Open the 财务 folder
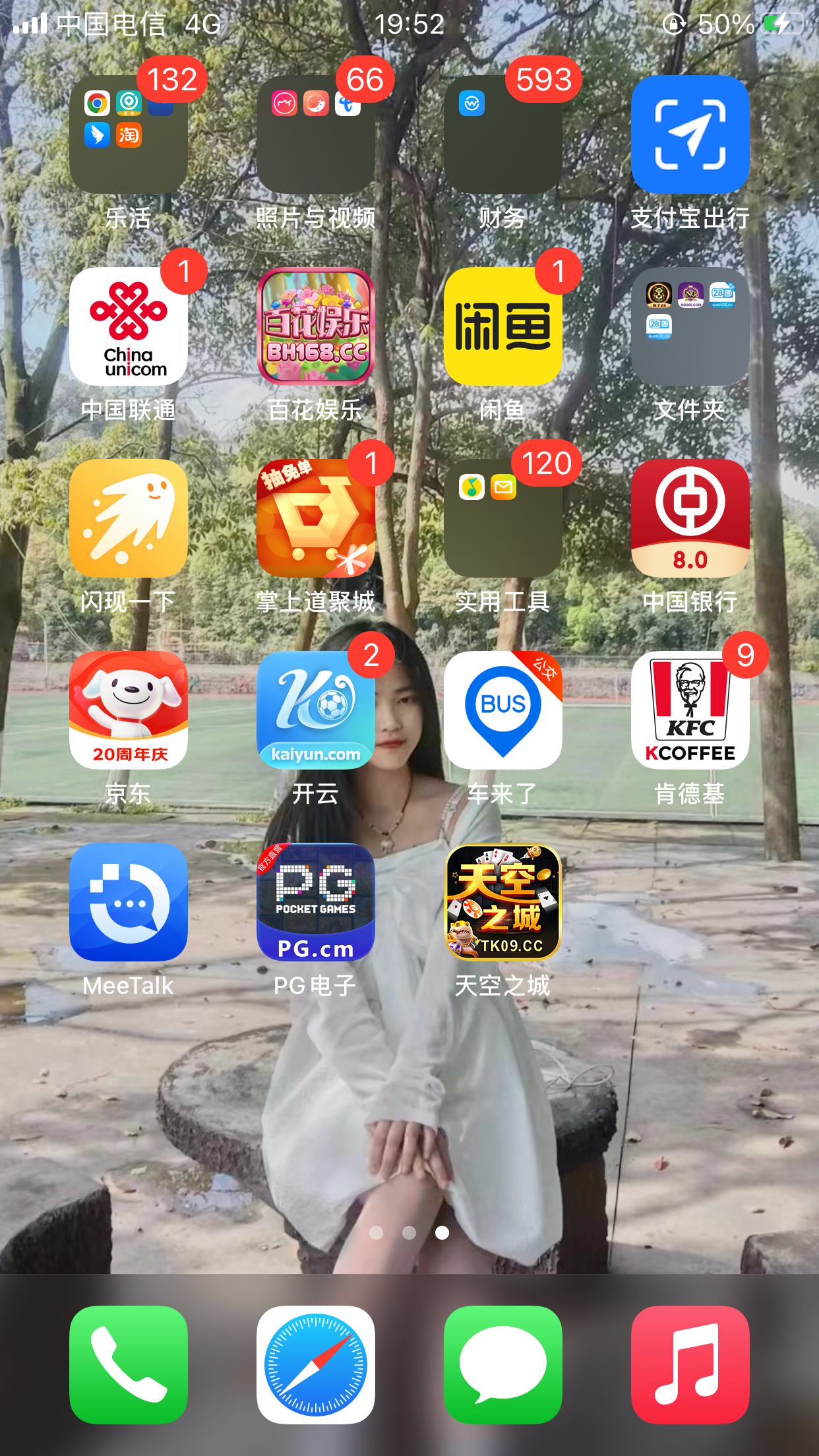Screen dimensions: 819x1456 [x=503, y=135]
